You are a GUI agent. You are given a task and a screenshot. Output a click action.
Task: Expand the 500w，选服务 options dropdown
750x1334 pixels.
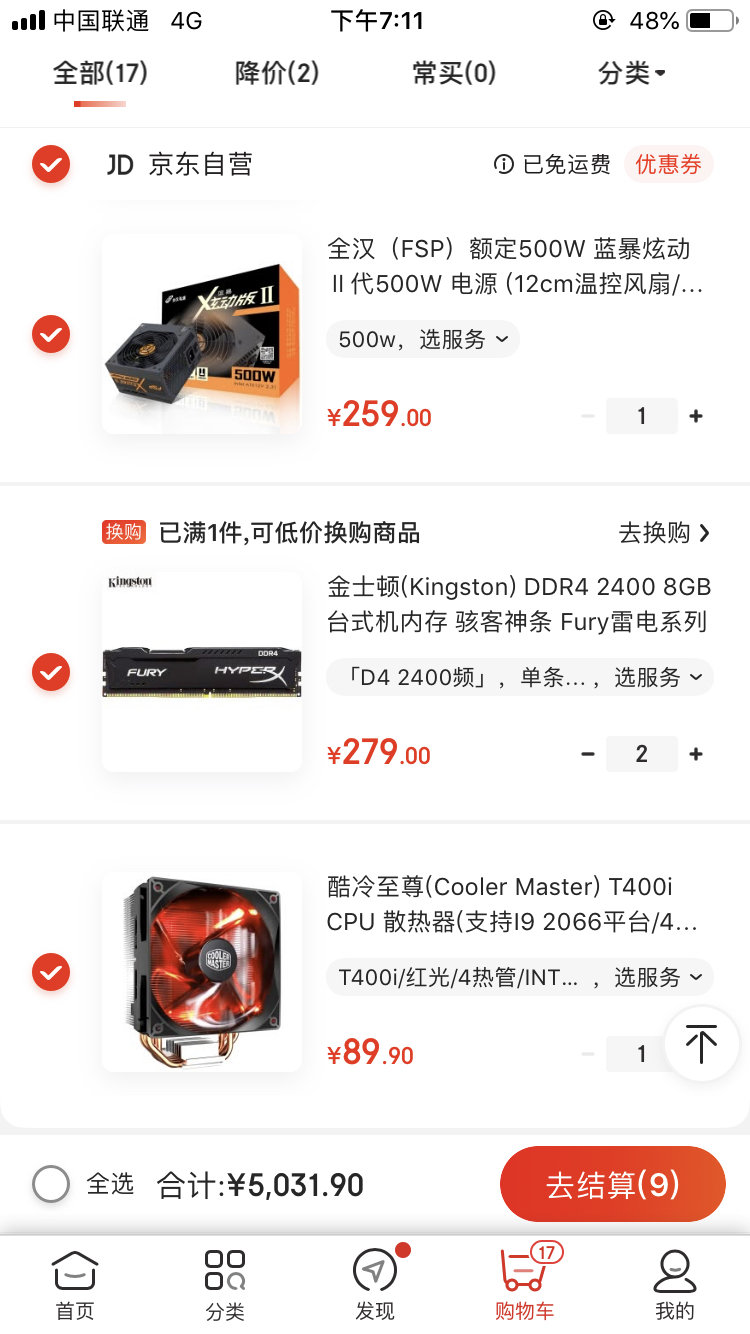pos(423,340)
